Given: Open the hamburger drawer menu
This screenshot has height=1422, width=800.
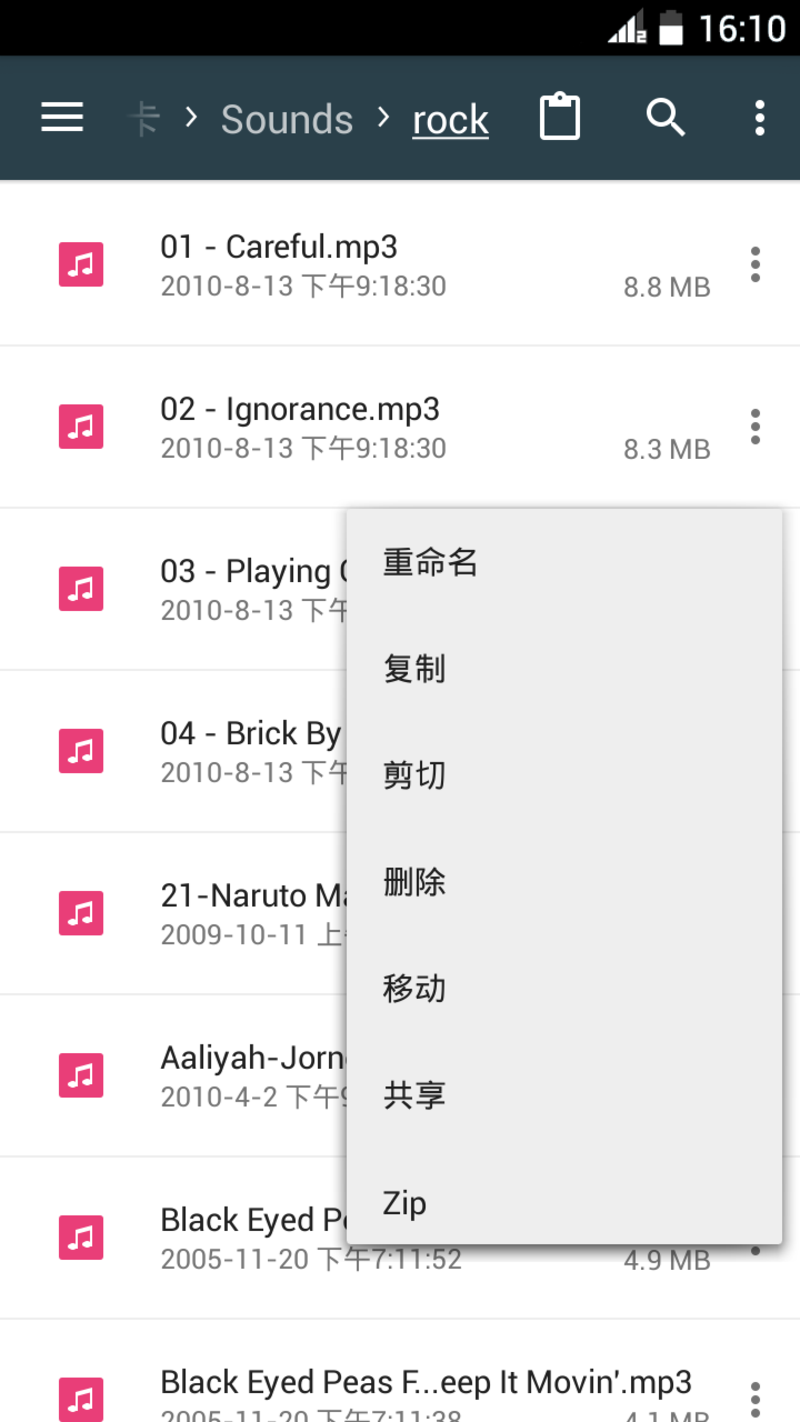Looking at the screenshot, I should (x=62, y=118).
